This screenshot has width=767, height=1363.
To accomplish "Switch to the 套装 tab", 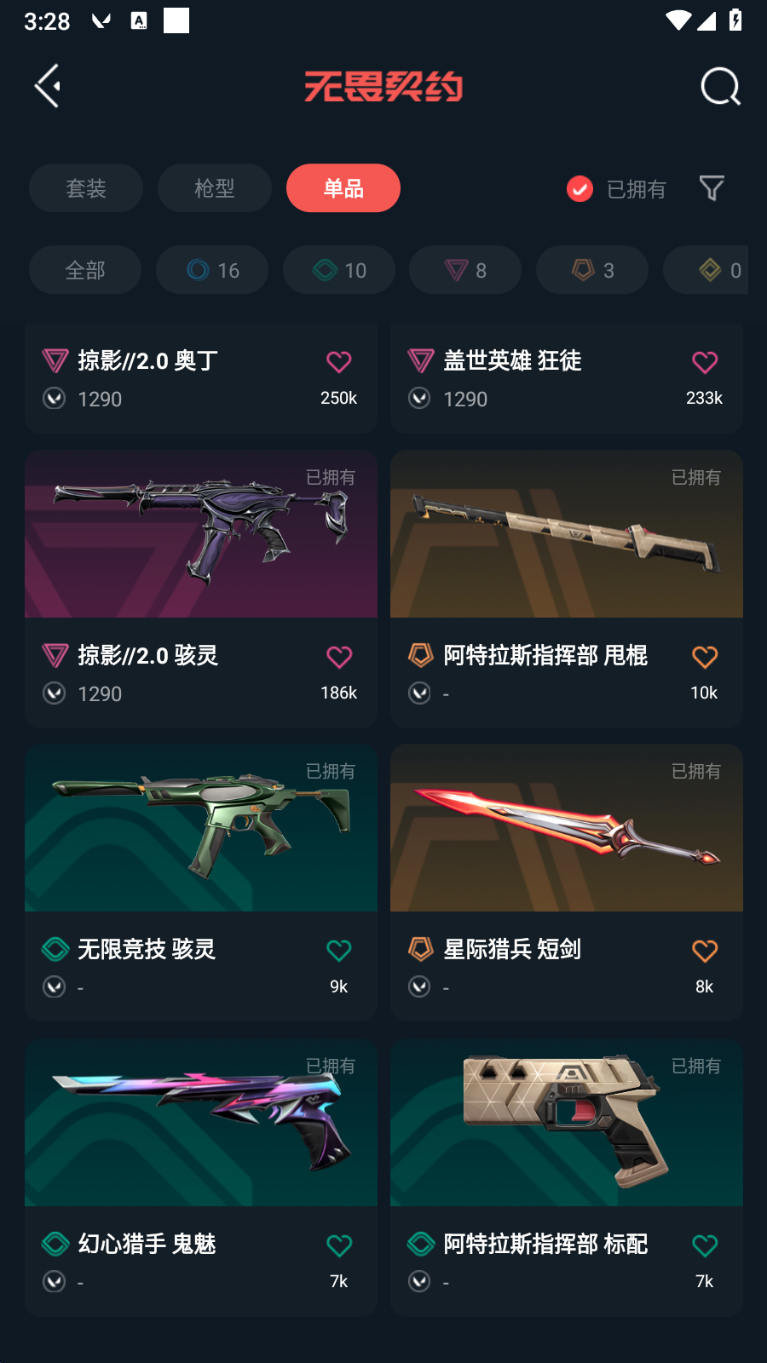I will 86,188.
